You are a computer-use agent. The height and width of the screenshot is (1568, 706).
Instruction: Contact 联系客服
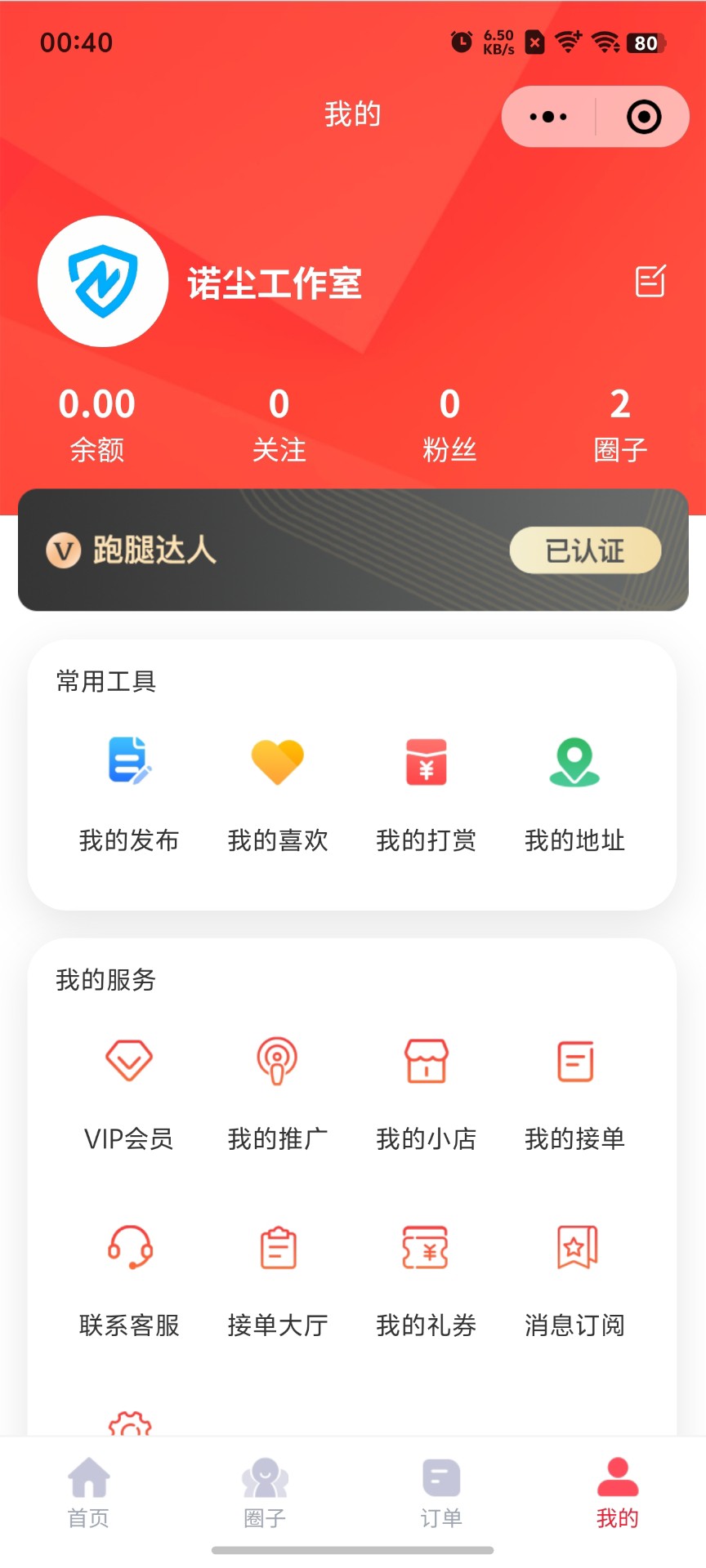click(129, 1278)
